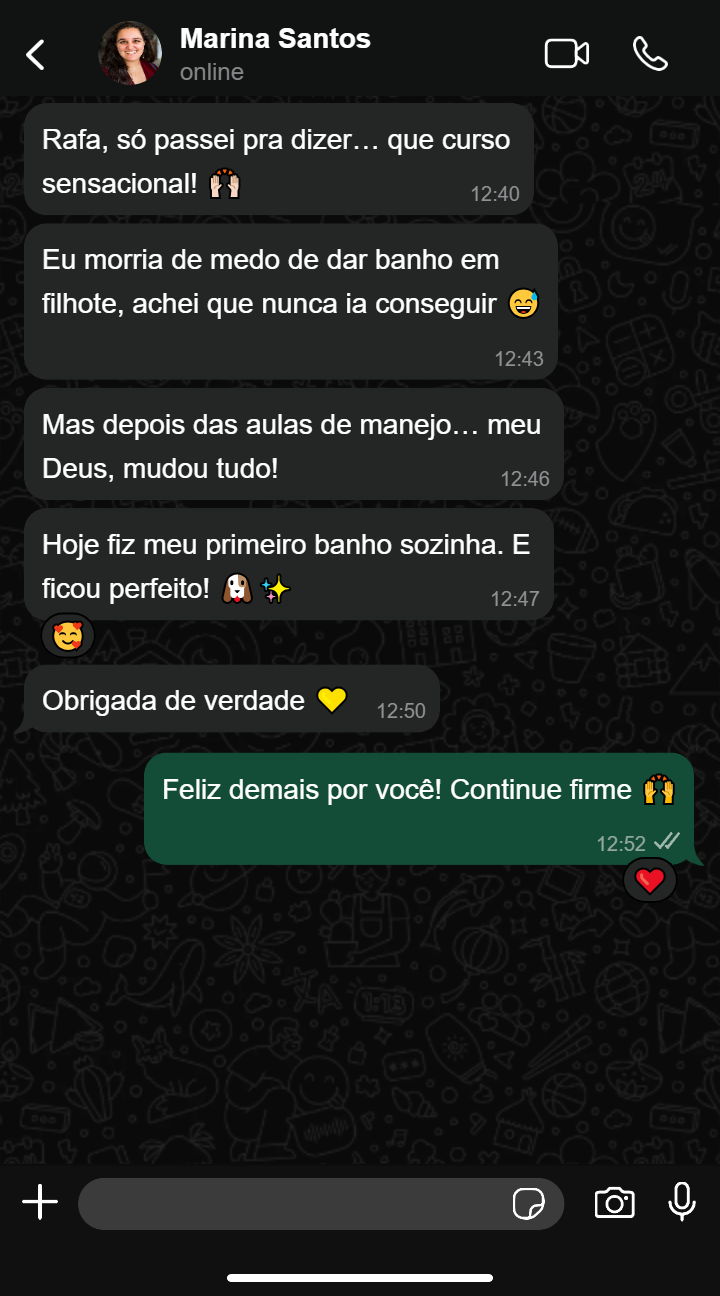The width and height of the screenshot is (720, 1296).
Task: Open the sticker picker
Action: coord(529,1204)
